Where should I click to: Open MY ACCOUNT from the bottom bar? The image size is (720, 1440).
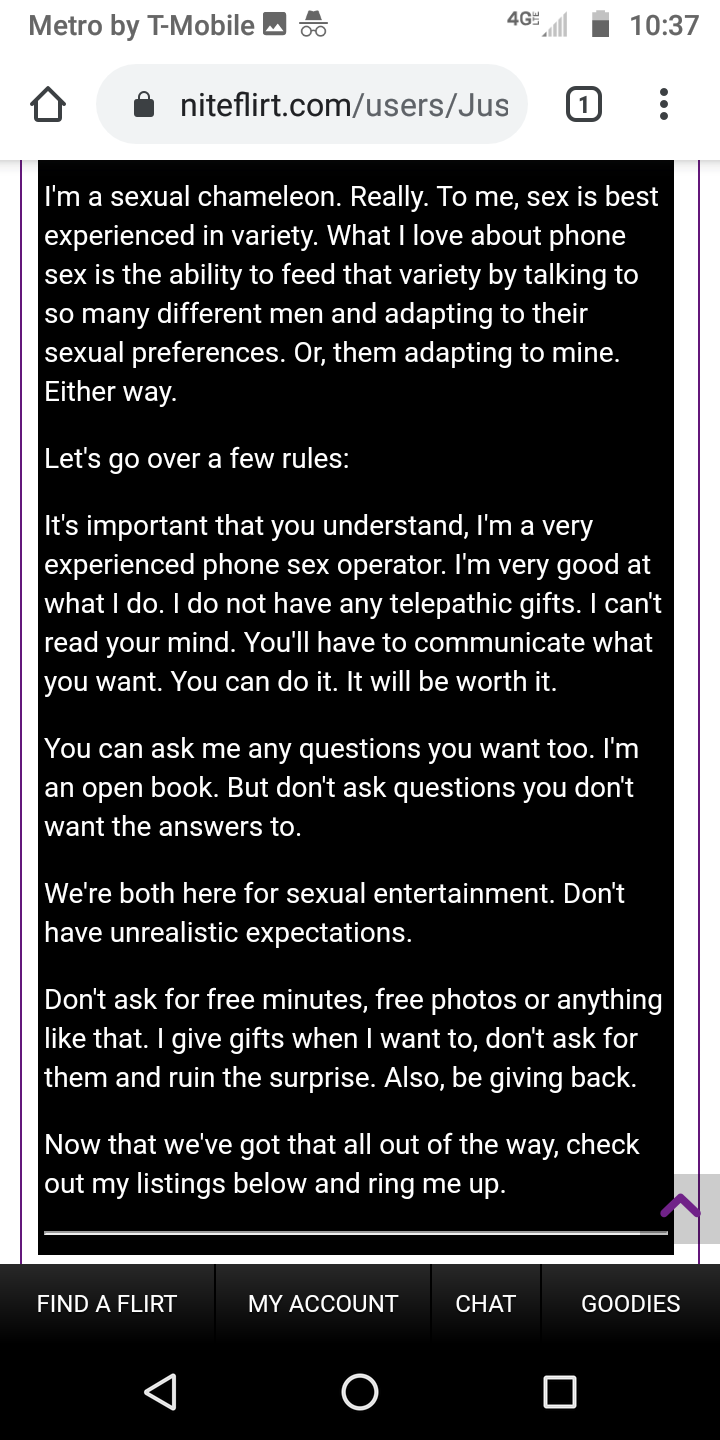tap(322, 1303)
